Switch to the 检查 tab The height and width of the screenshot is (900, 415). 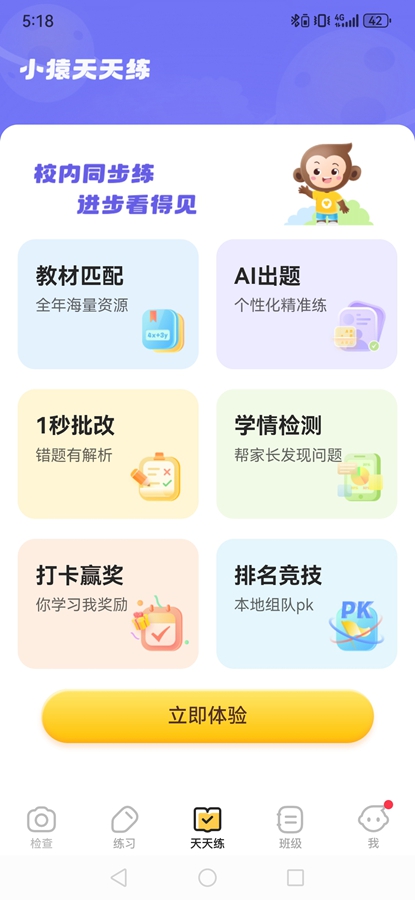41,827
